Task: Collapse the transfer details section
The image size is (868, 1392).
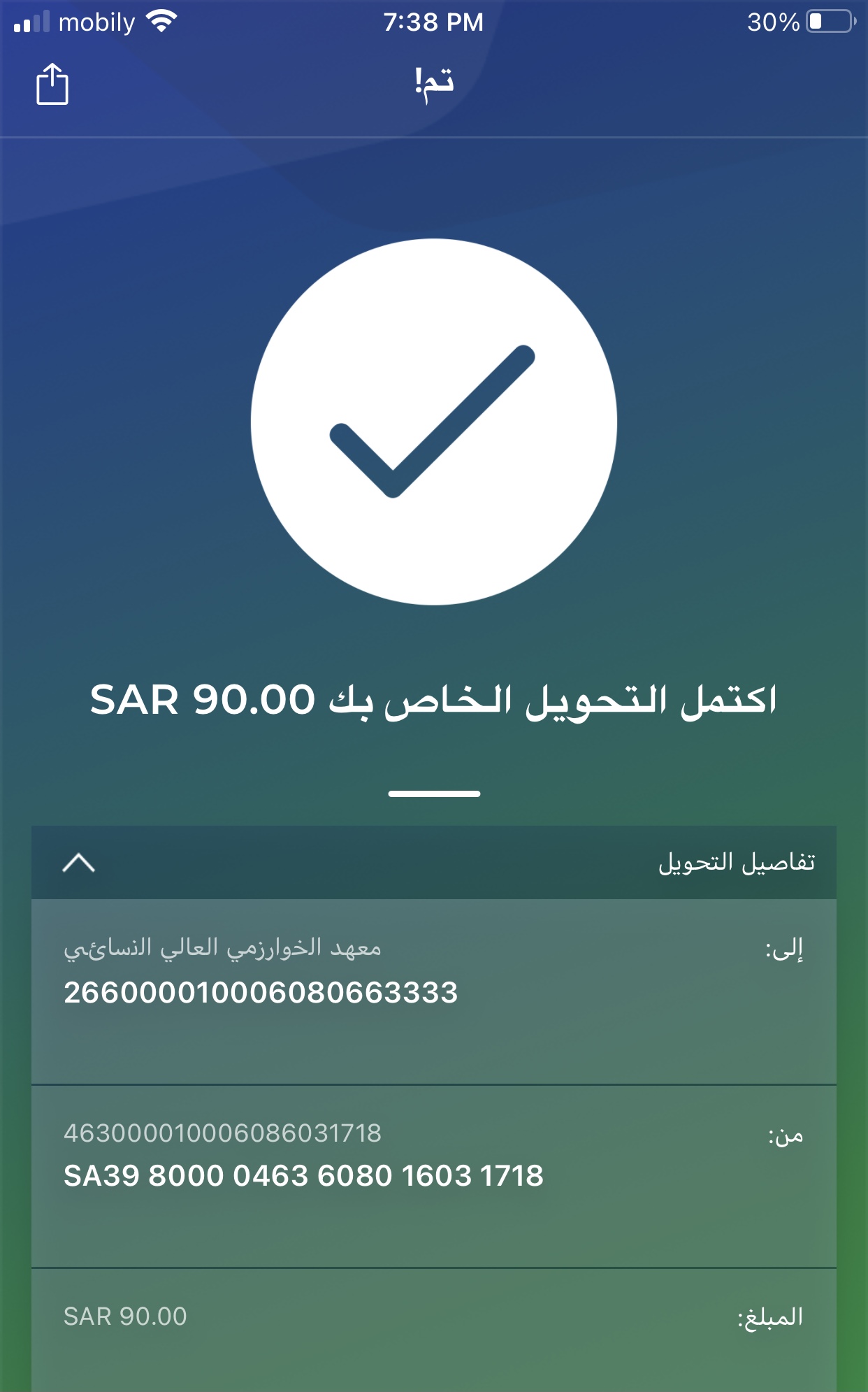Action: pos(78,863)
